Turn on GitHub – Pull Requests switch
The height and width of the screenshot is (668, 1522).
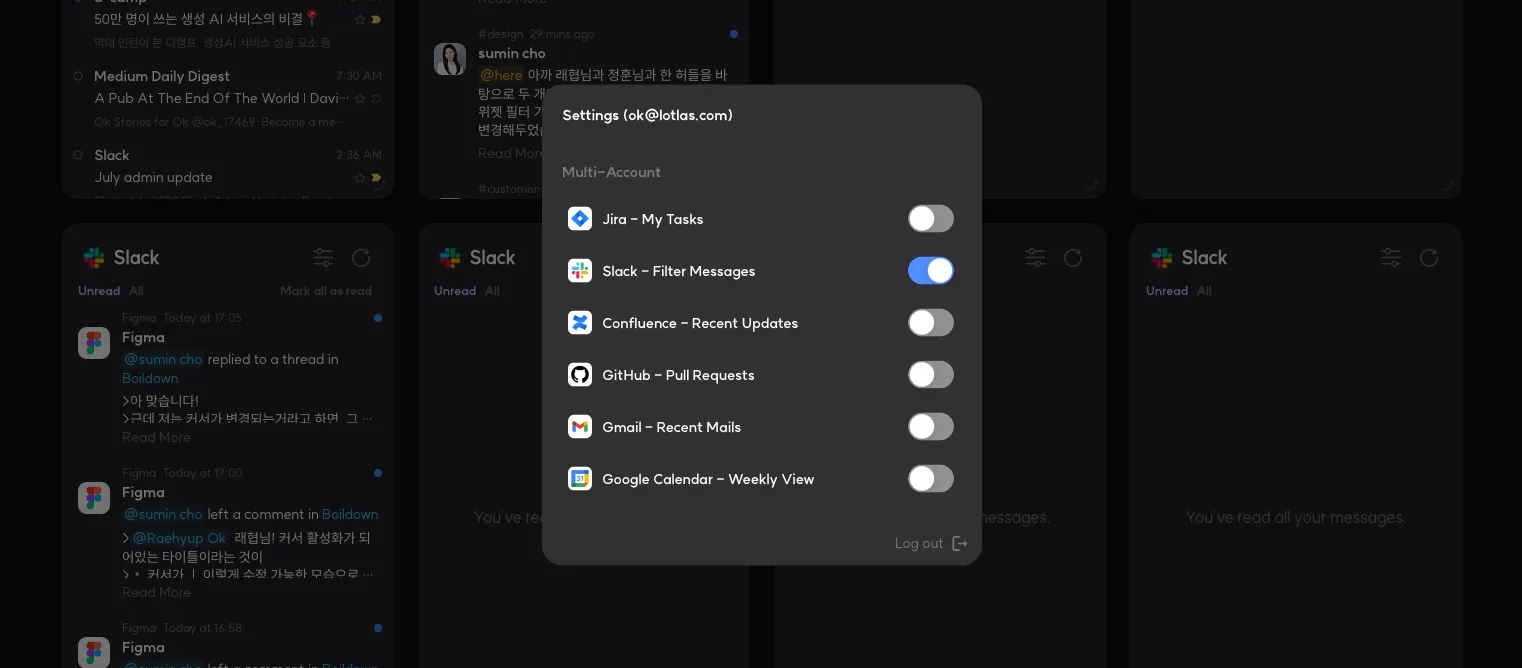(930, 375)
